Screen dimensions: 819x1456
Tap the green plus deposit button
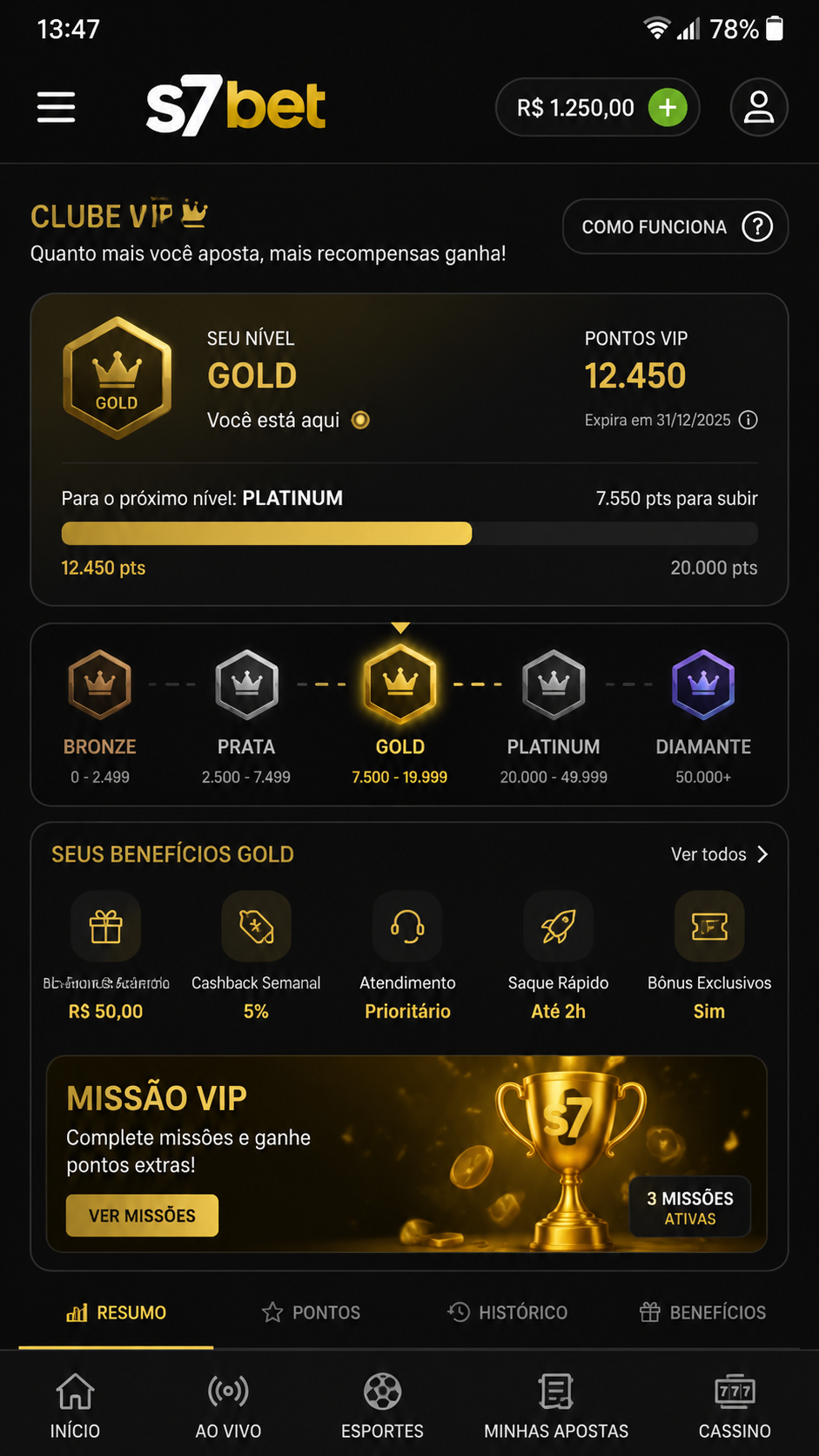point(668,107)
